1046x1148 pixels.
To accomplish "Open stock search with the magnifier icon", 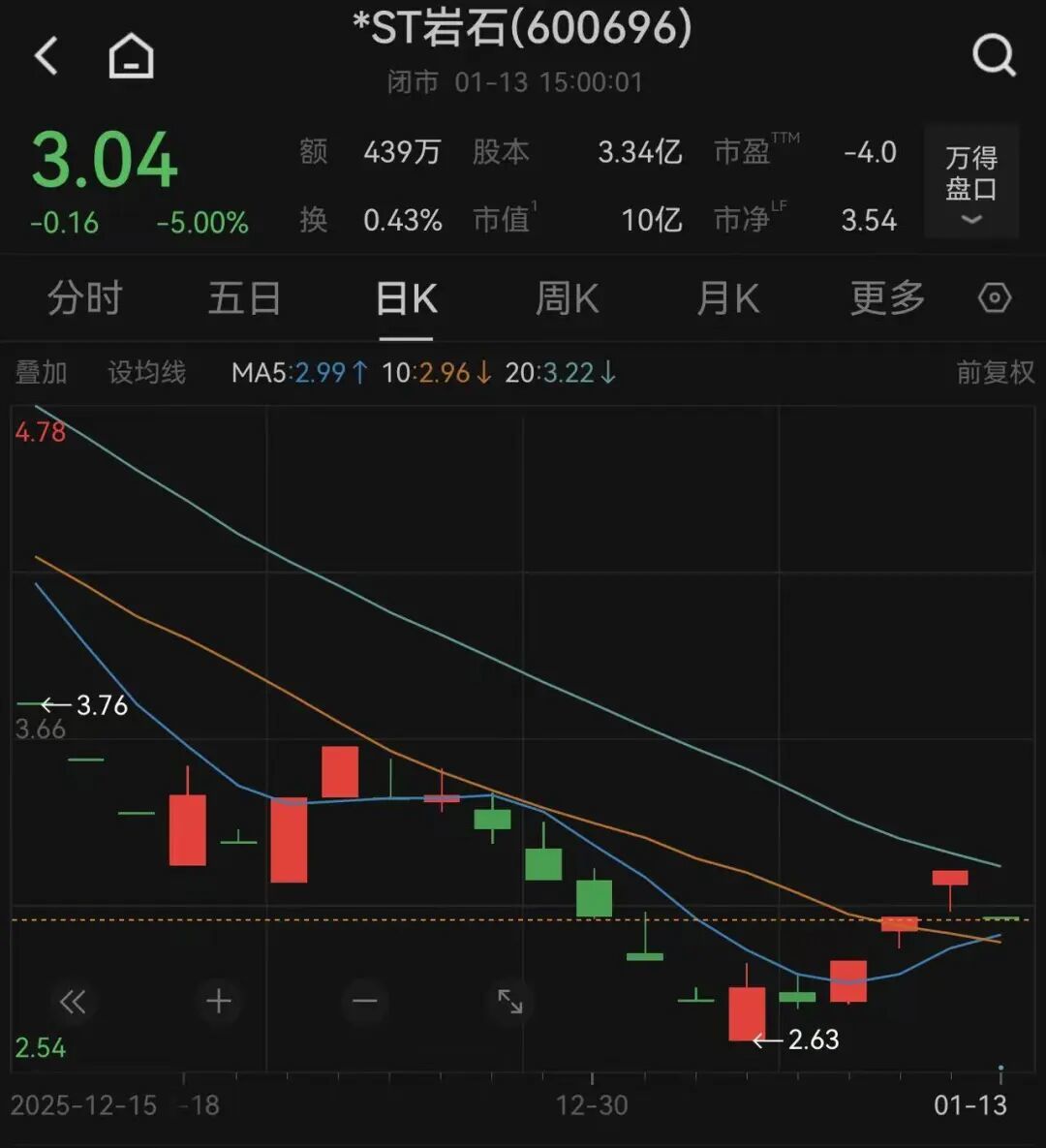I will tap(992, 55).
